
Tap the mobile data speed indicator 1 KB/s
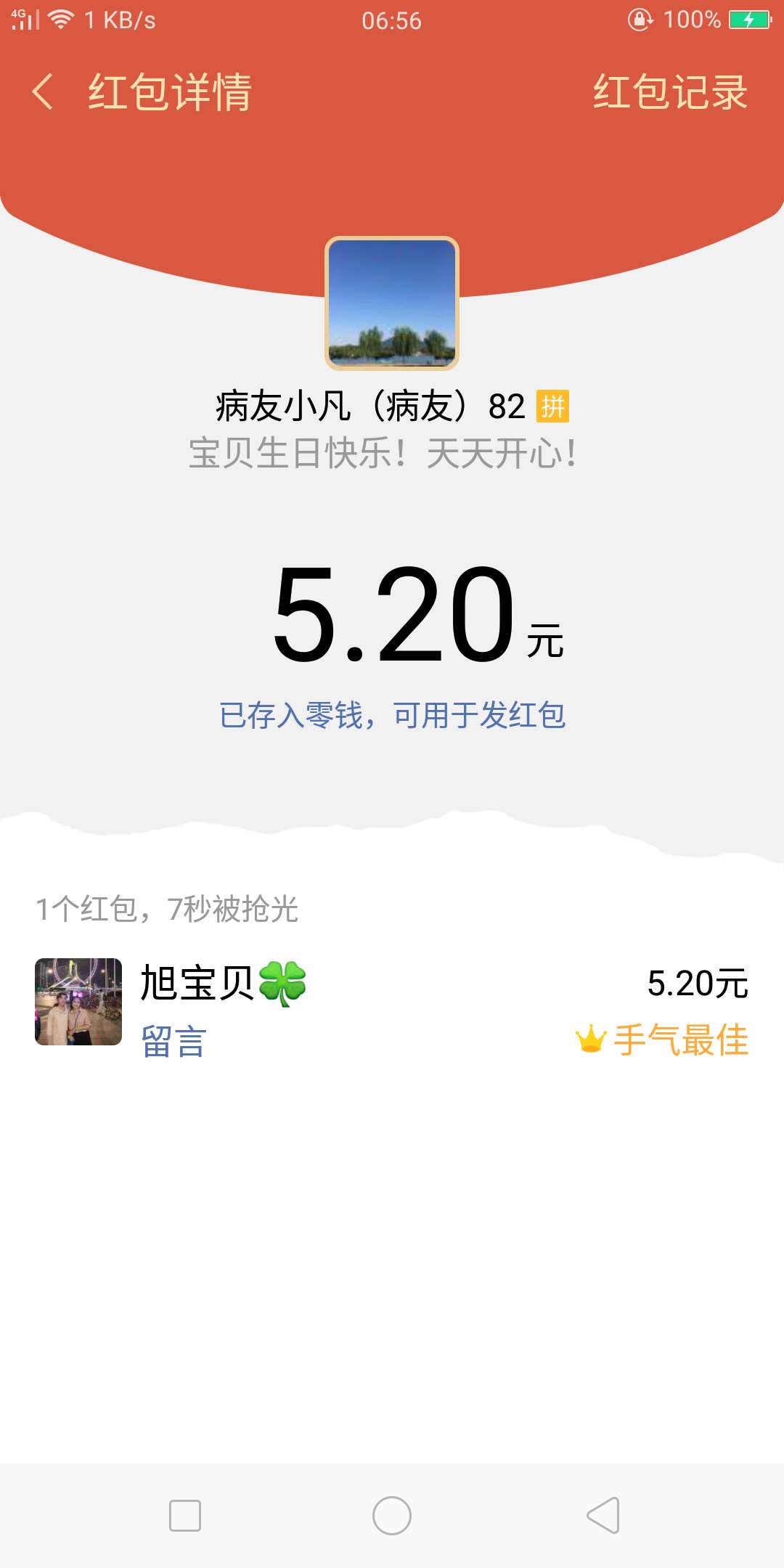(120, 20)
